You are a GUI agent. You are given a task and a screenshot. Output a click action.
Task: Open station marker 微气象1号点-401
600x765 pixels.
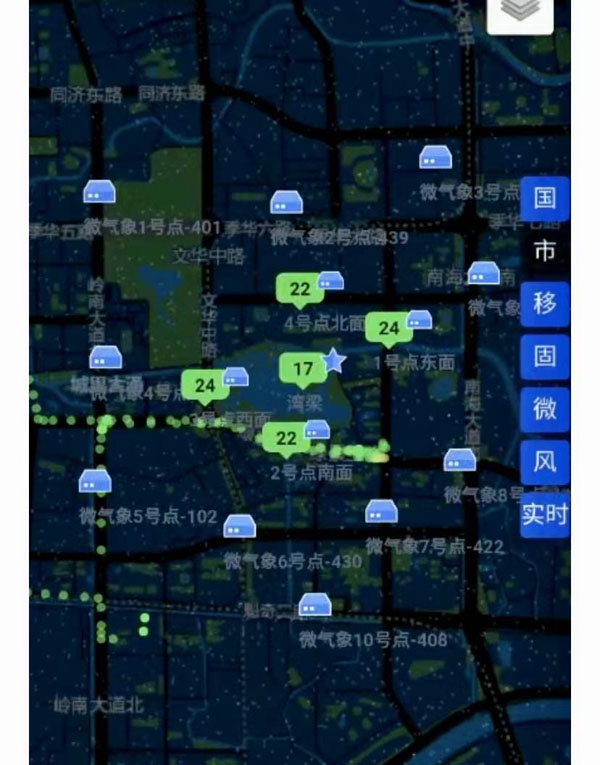click(x=98, y=191)
